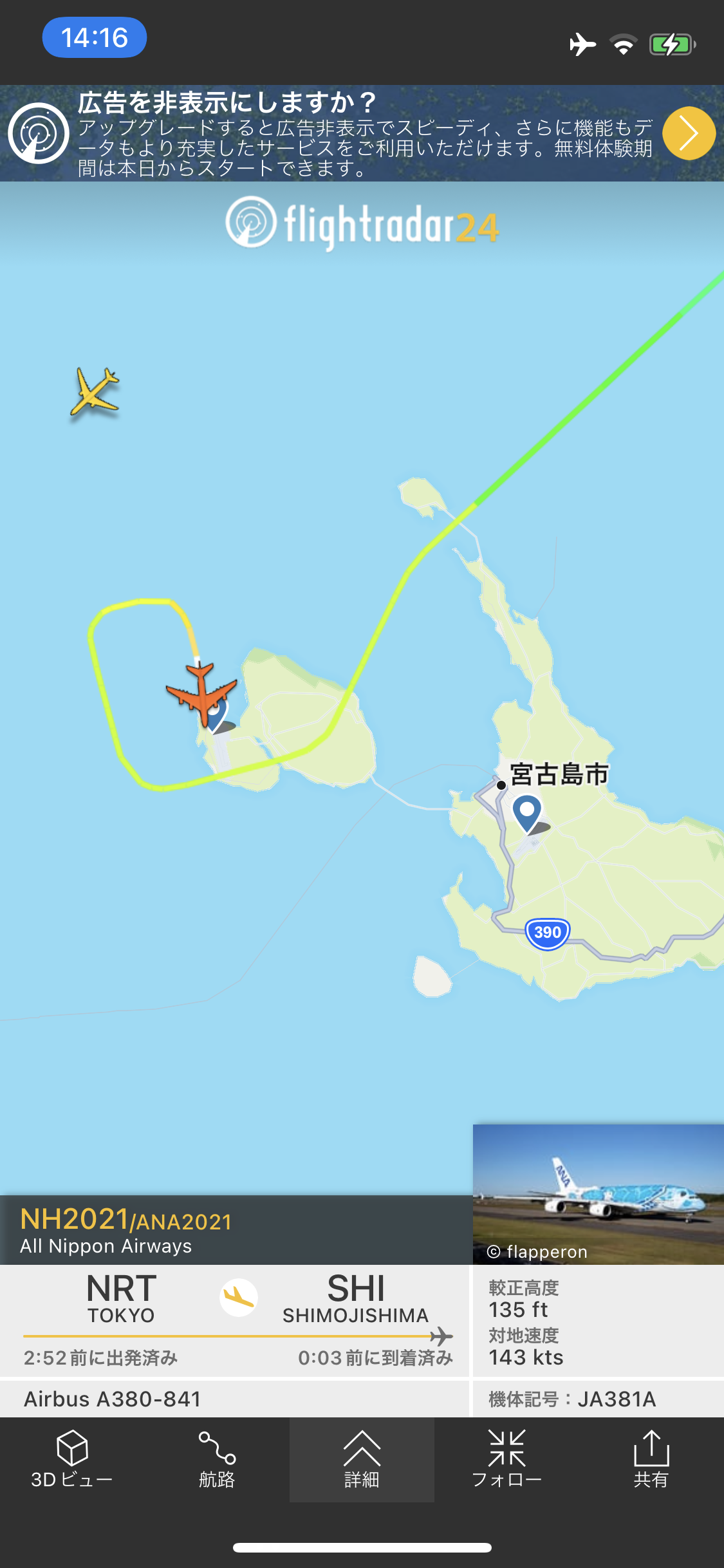Share this flight with 共有
The height and width of the screenshot is (1568, 724).
point(651,1459)
